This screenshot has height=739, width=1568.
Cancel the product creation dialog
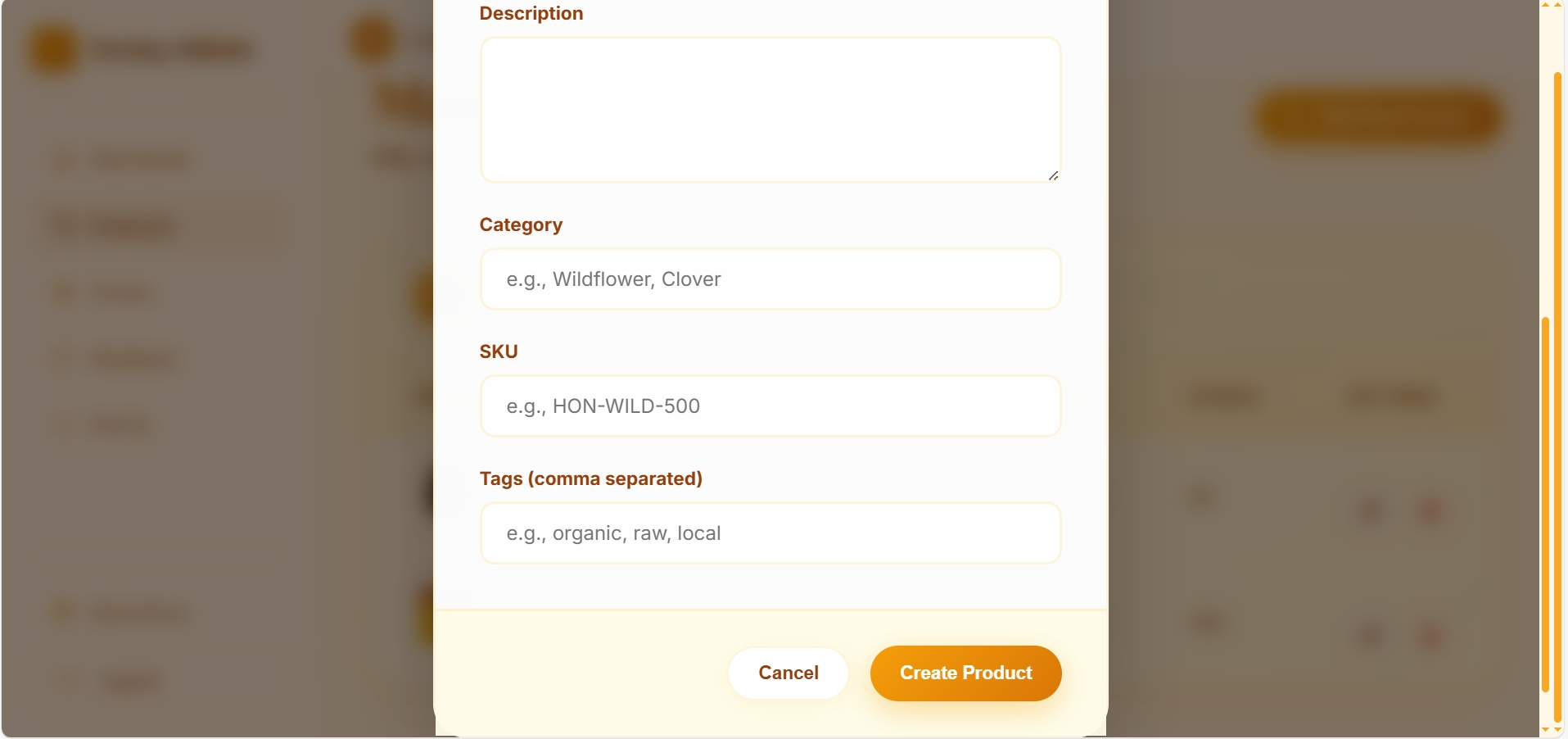click(788, 673)
